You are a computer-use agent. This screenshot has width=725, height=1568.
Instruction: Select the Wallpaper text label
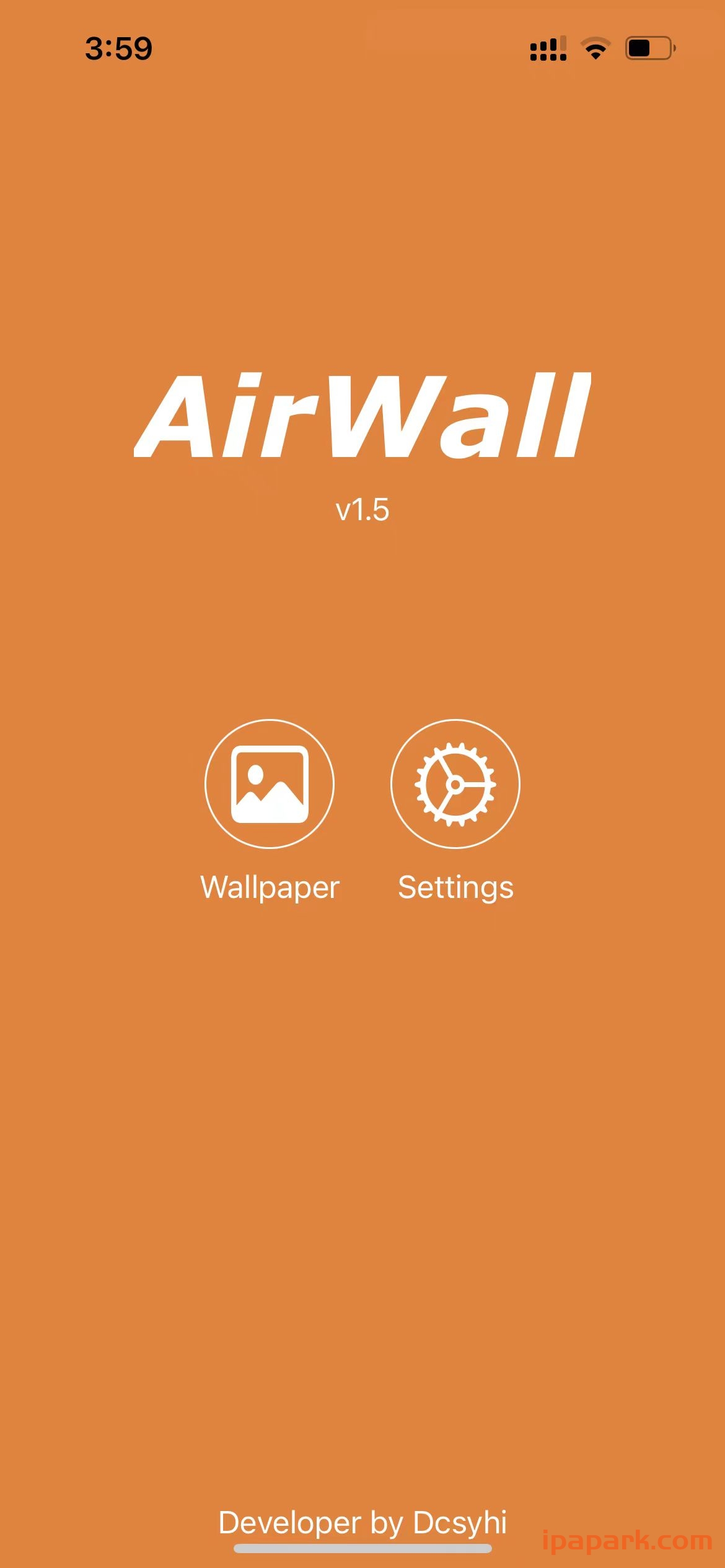click(x=268, y=887)
